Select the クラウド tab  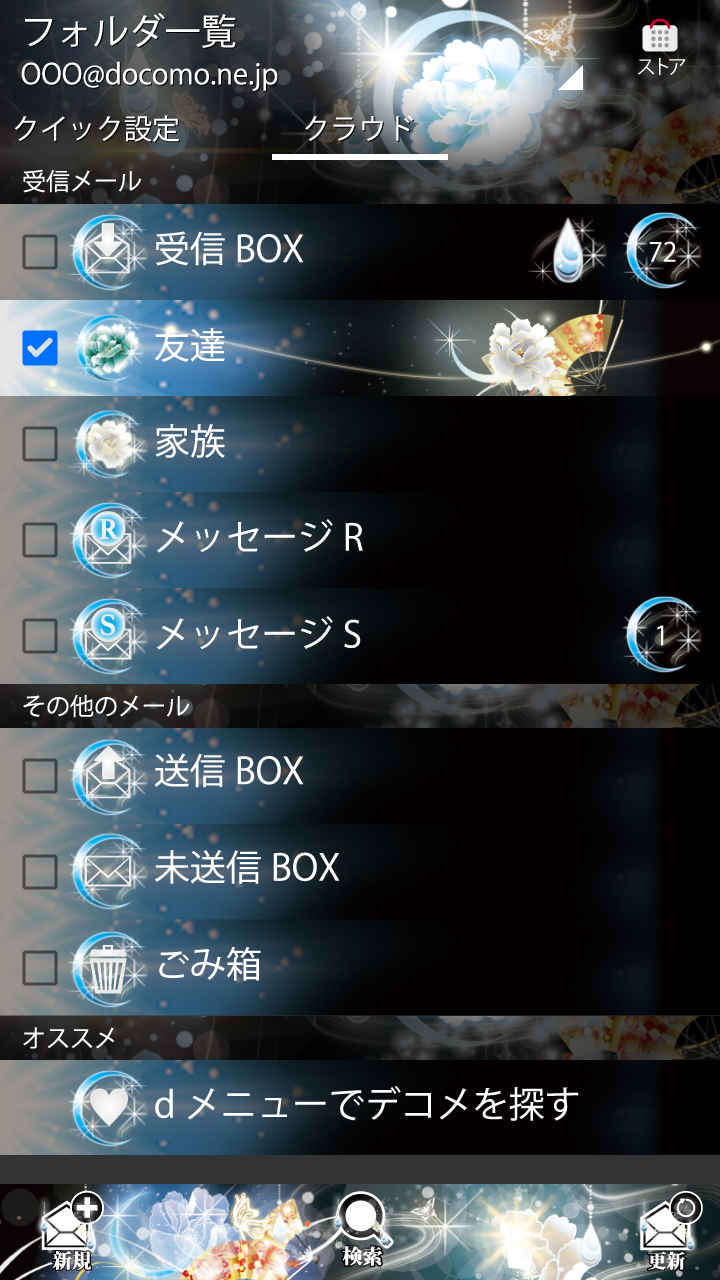(359, 129)
